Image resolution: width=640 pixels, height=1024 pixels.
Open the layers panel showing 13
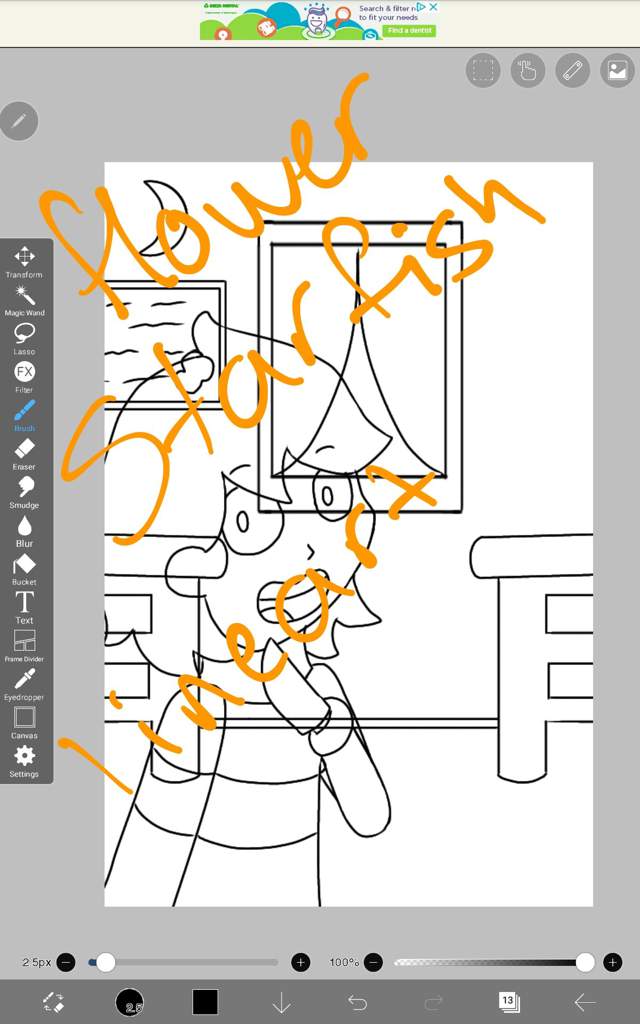click(508, 1002)
